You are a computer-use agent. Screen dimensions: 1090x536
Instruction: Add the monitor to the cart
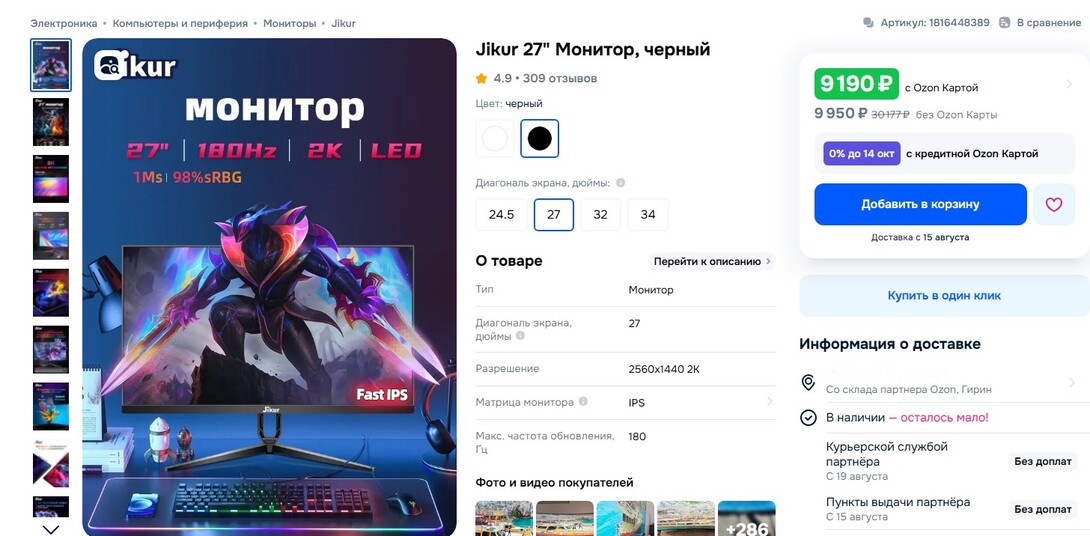(920, 204)
